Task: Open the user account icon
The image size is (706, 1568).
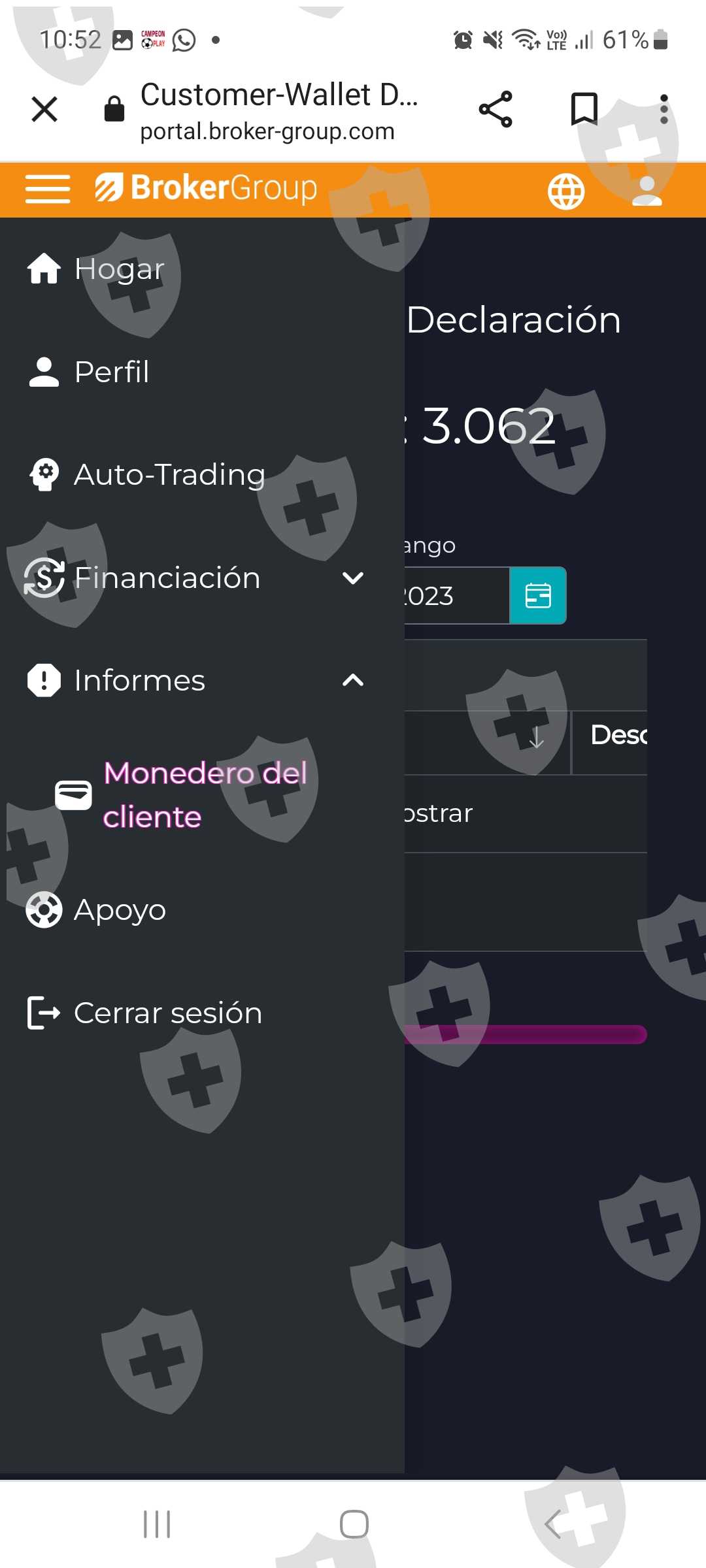Action: coord(647,191)
